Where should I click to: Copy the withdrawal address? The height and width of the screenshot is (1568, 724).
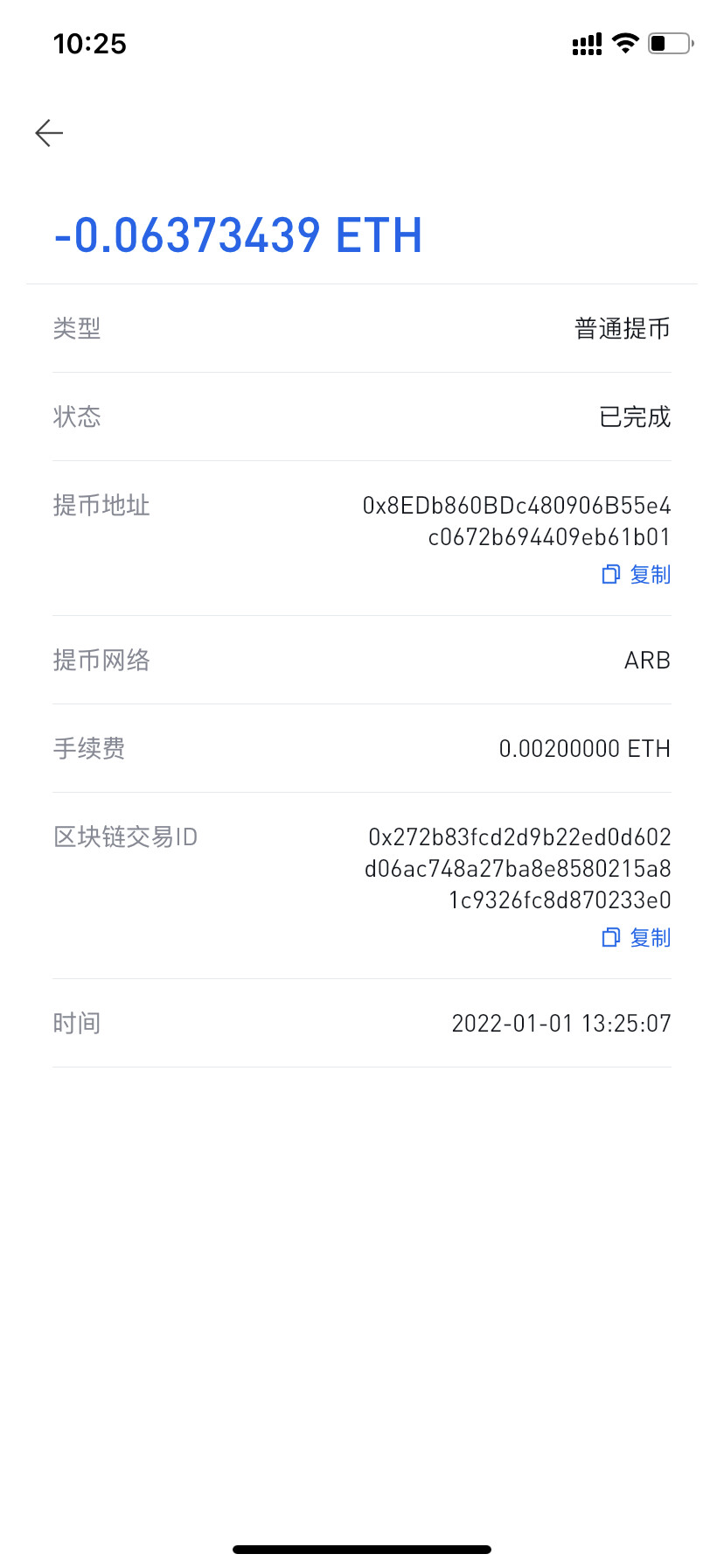[637, 575]
